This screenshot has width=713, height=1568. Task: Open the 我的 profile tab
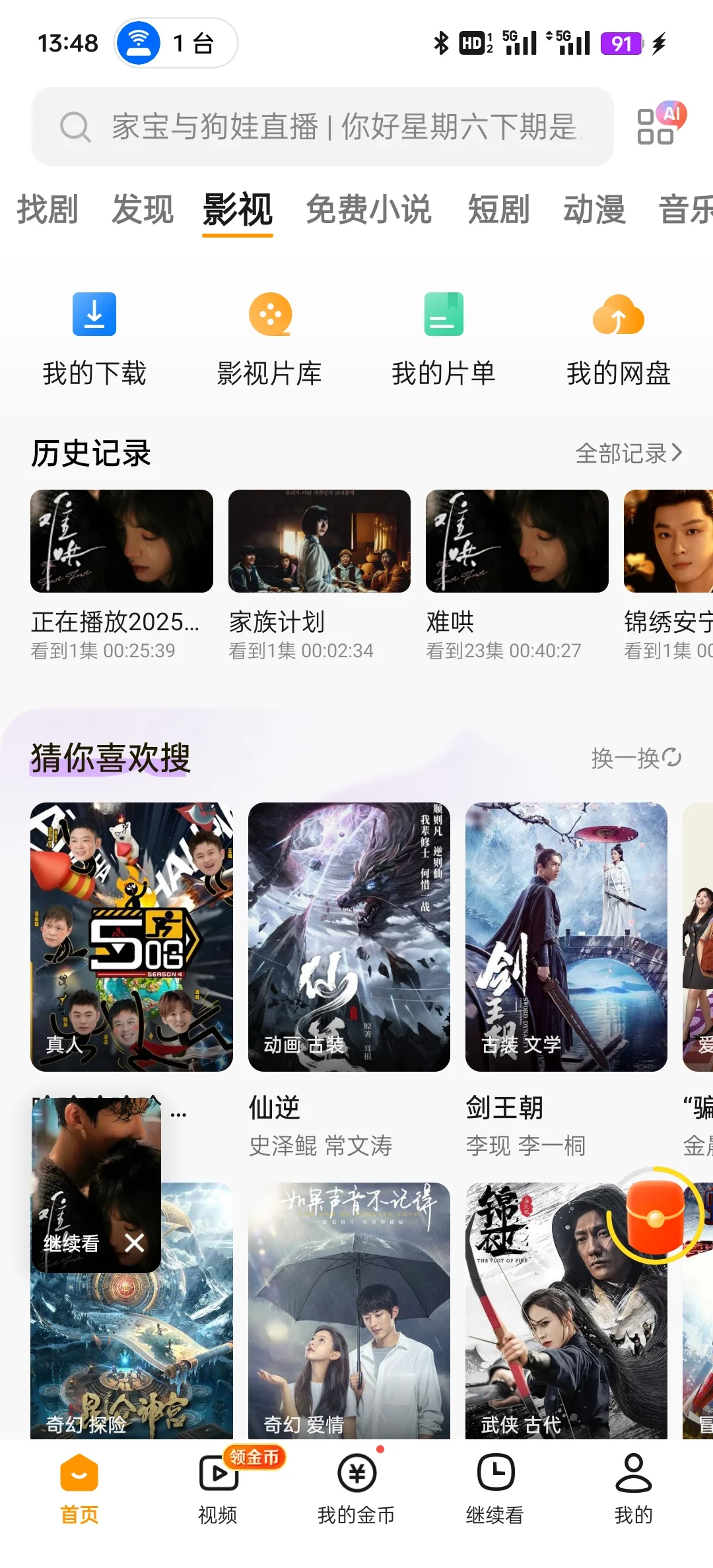[633, 1486]
